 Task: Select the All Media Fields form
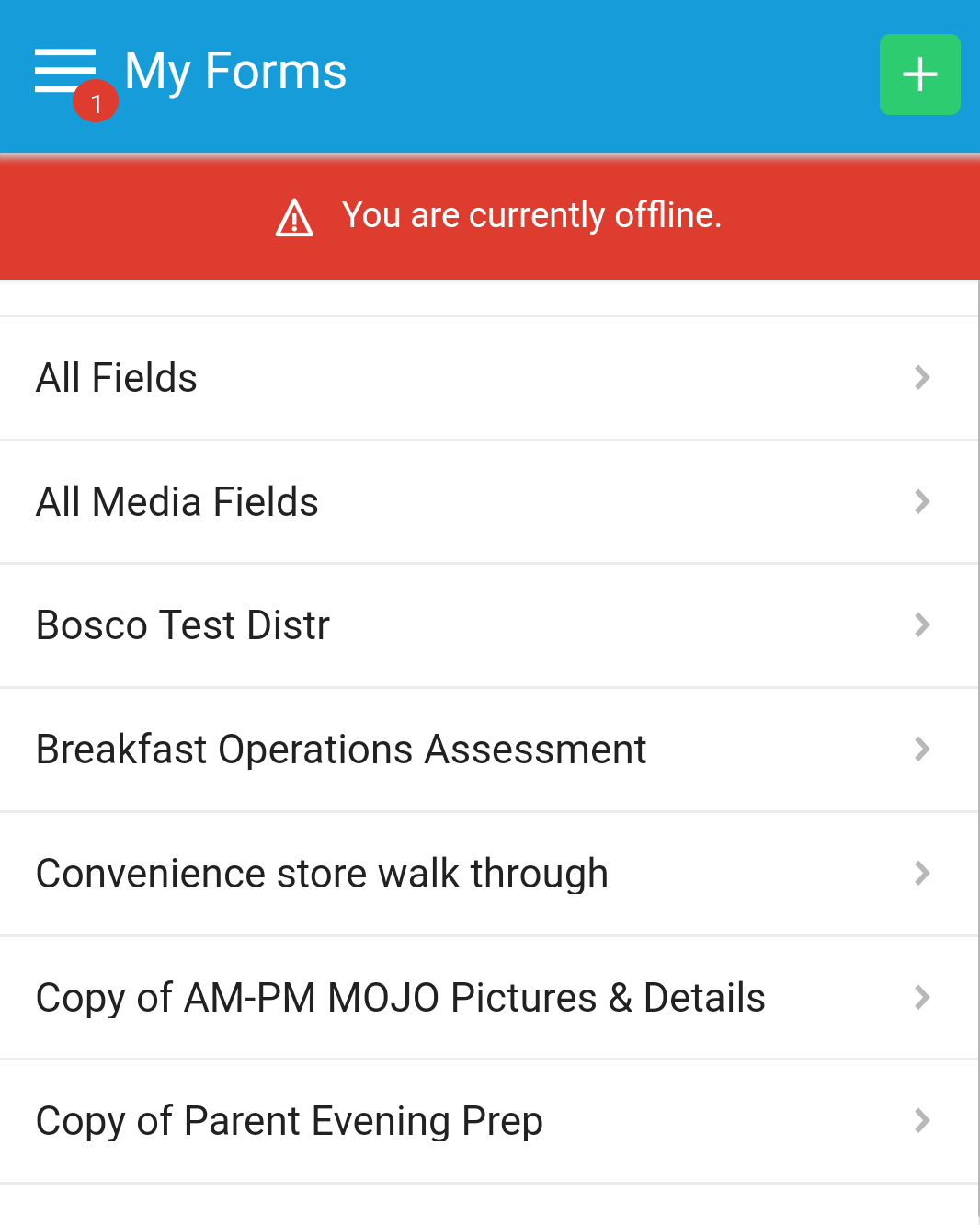488,502
